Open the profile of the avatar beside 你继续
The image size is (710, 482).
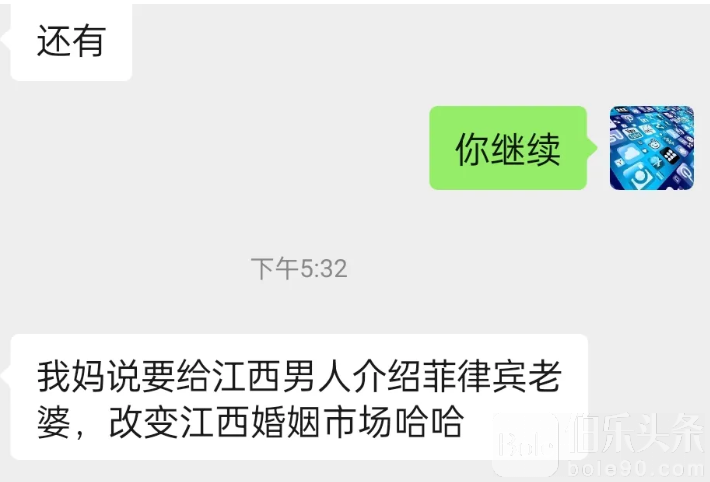pyautogui.click(x=651, y=148)
